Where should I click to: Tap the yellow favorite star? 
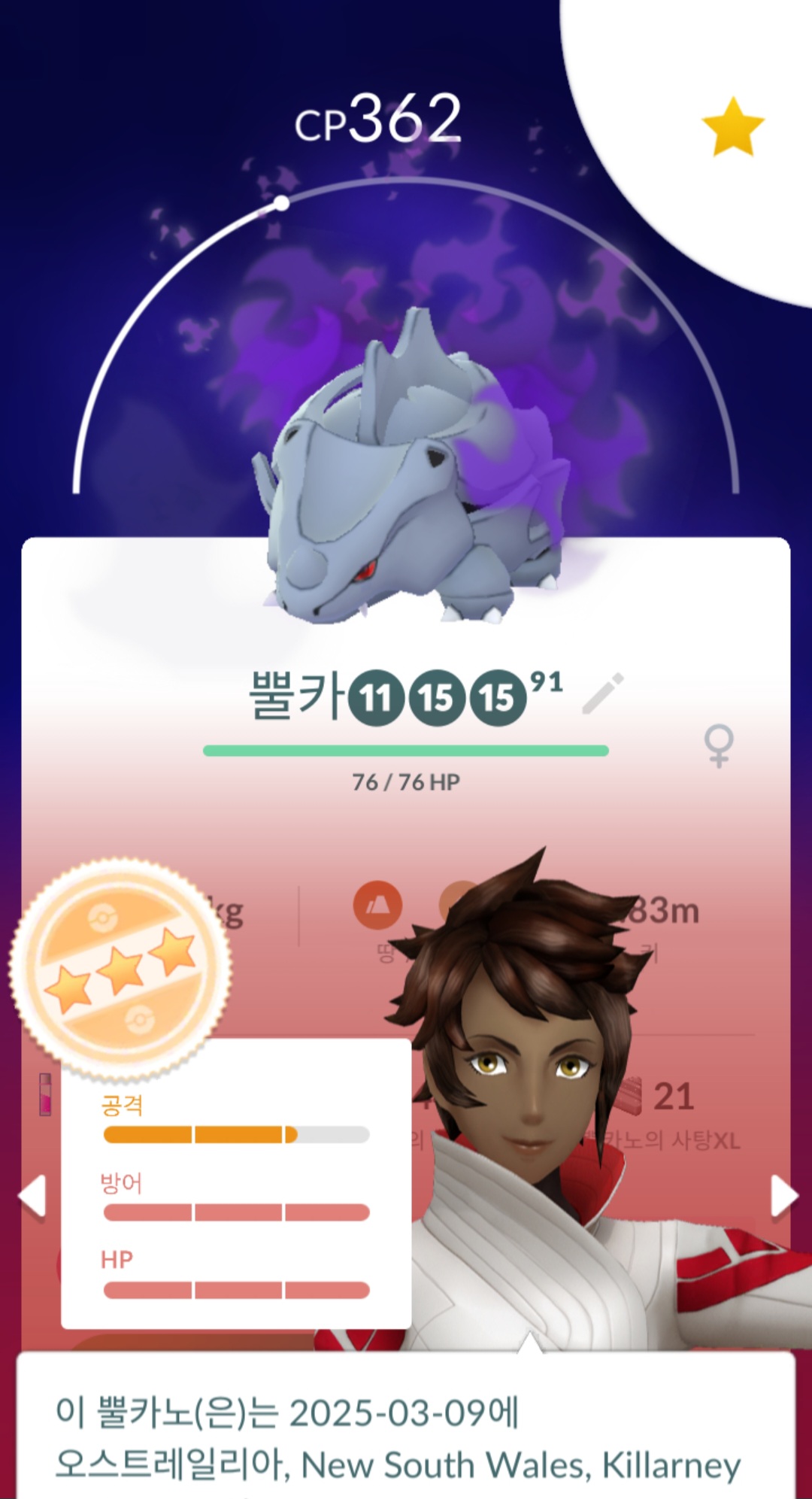[732, 127]
